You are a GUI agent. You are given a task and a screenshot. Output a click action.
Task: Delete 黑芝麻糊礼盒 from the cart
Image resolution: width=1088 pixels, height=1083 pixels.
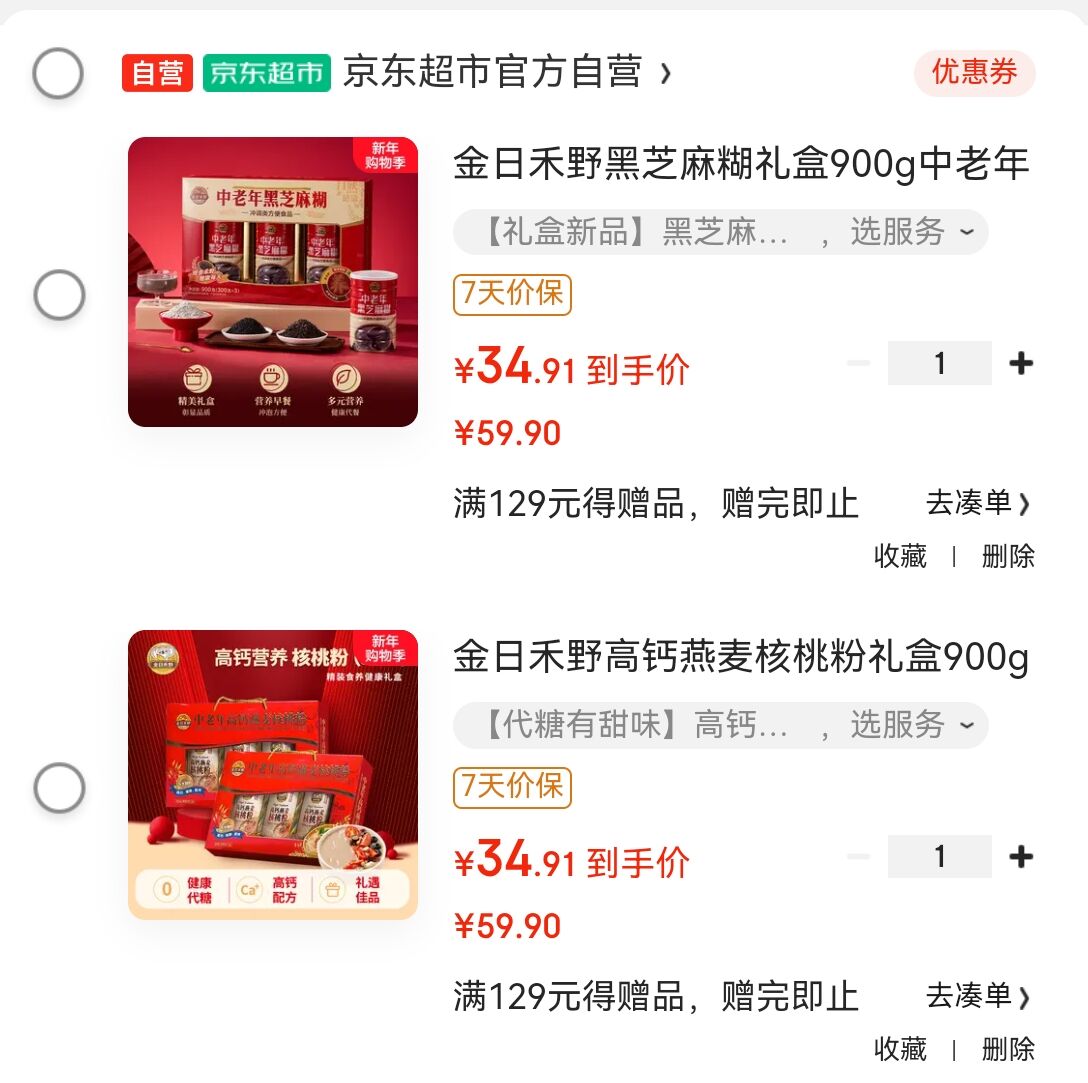(1008, 556)
